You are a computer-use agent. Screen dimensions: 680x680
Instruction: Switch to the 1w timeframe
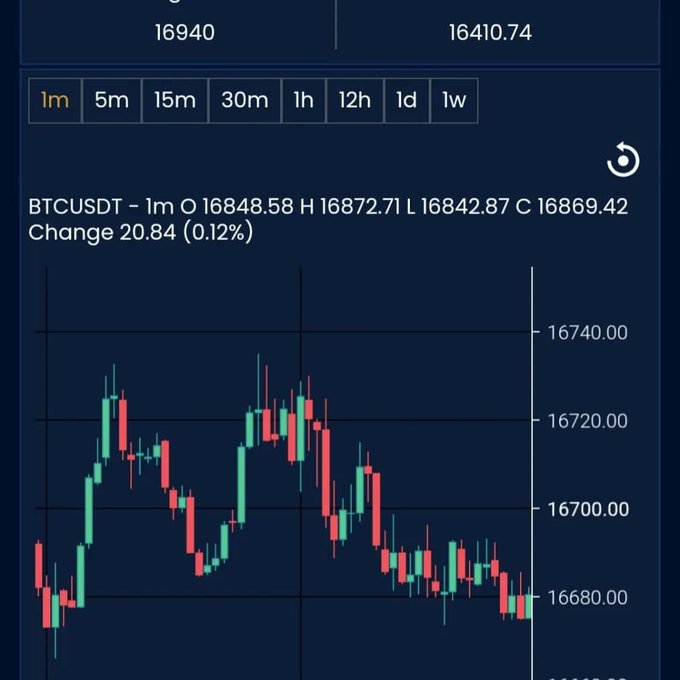454,101
